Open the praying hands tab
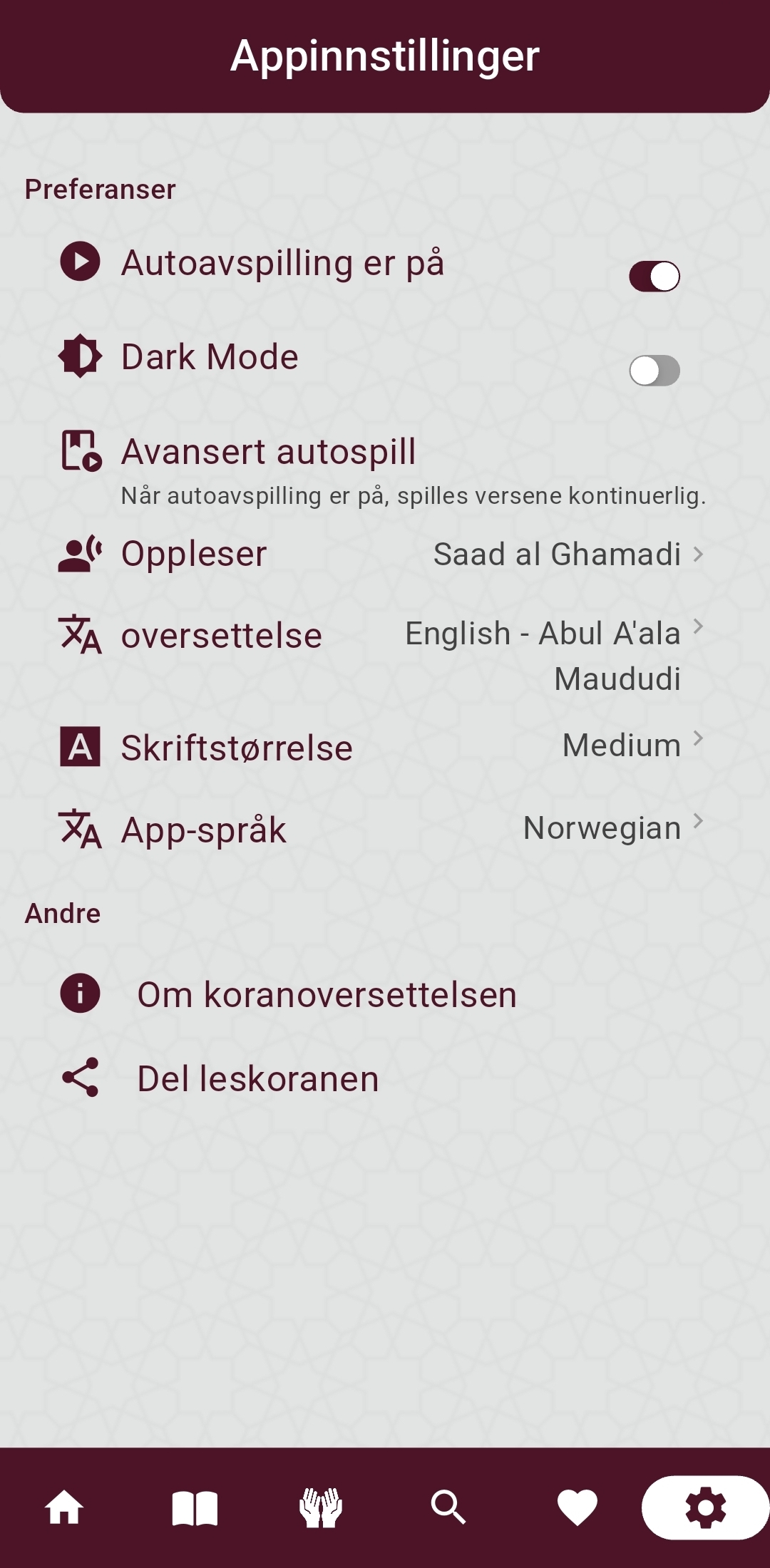This screenshot has width=770, height=1568. click(x=321, y=1507)
